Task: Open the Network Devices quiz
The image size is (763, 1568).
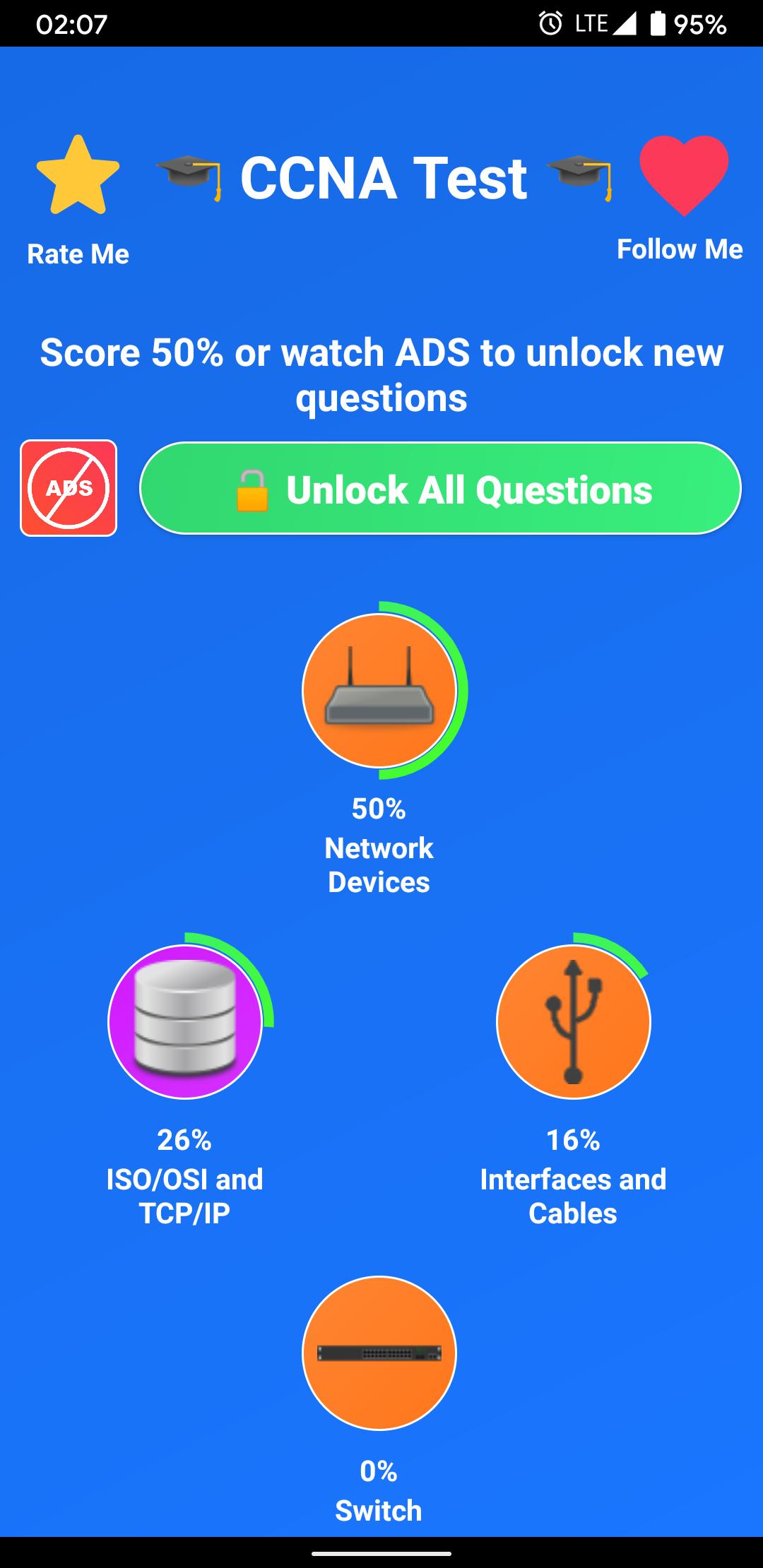Action: tap(379, 691)
